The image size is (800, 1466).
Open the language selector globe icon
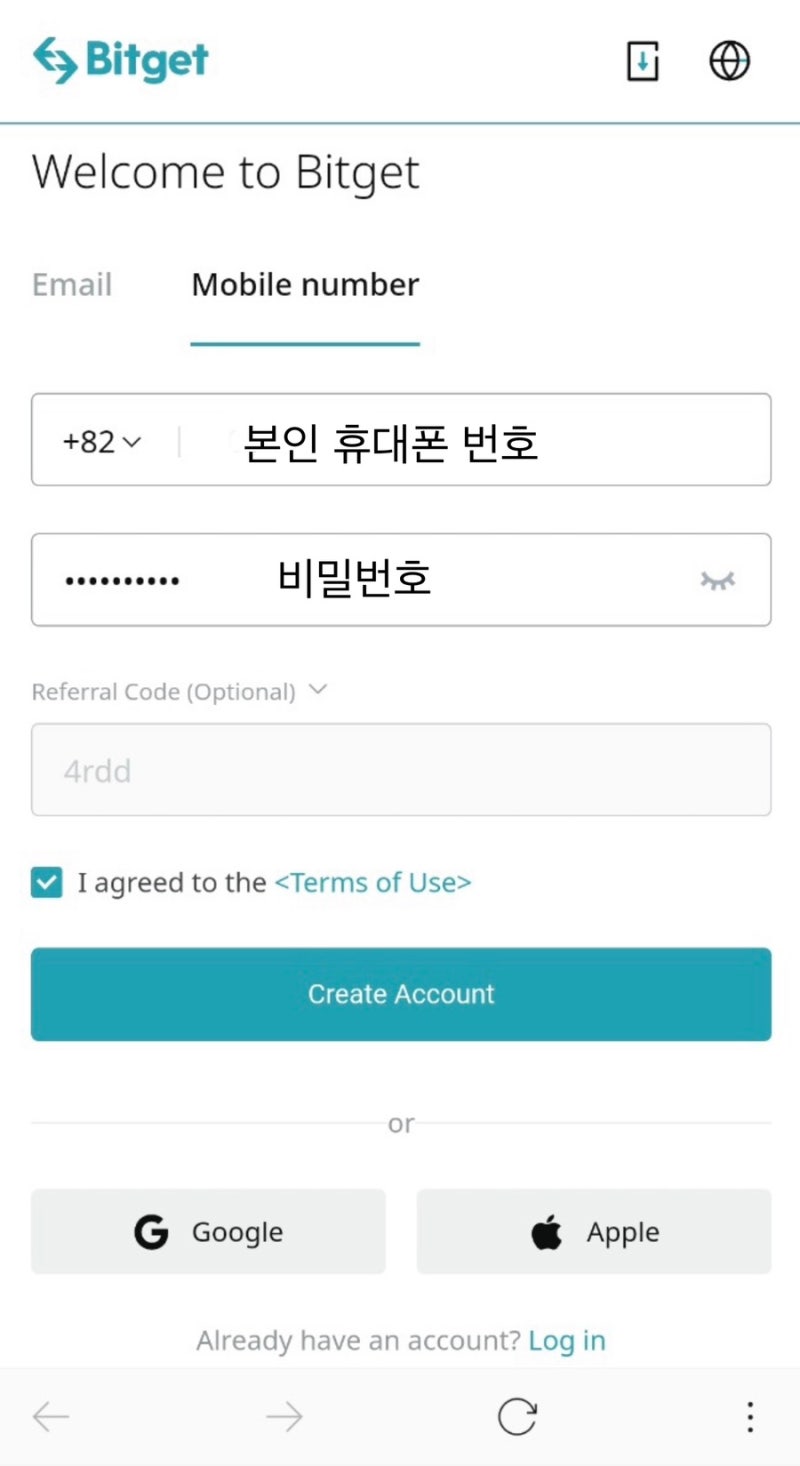728,61
